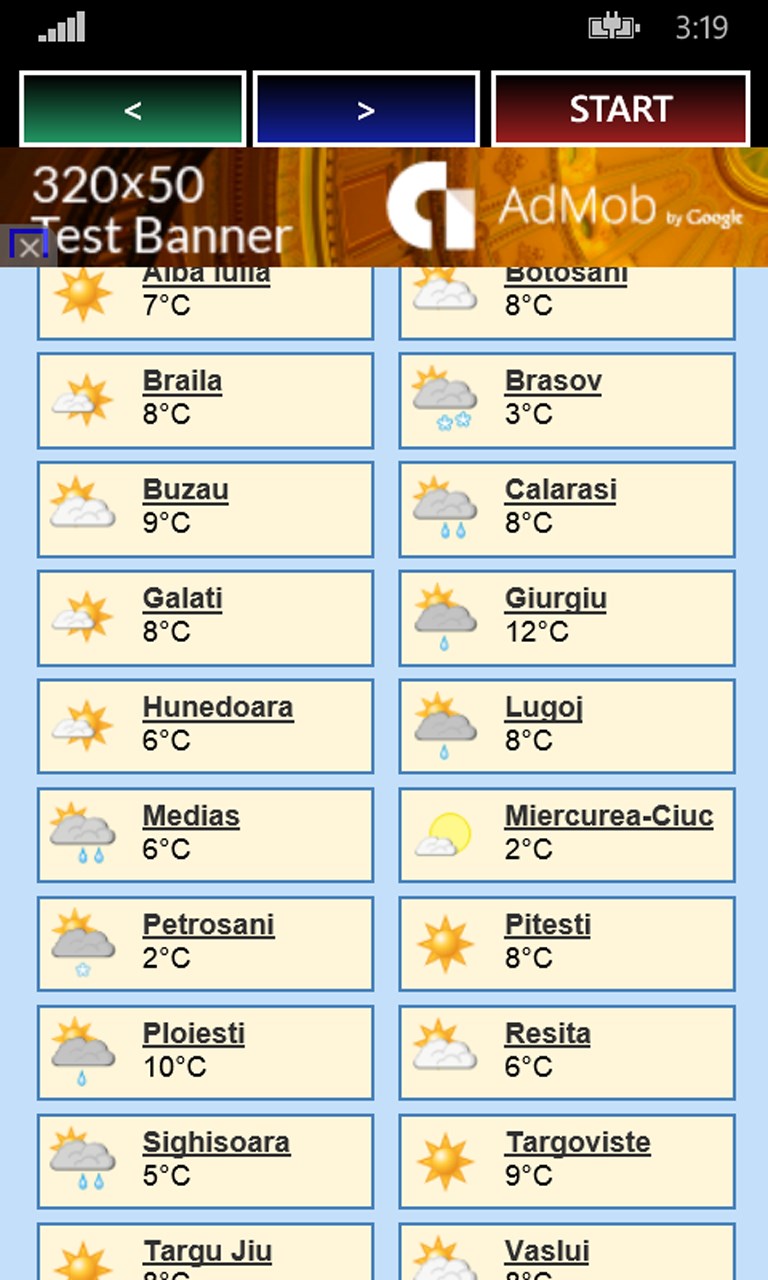Dismiss the AdMob test banner
This screenshot has width=768, height=1280.
coord(29,246)
